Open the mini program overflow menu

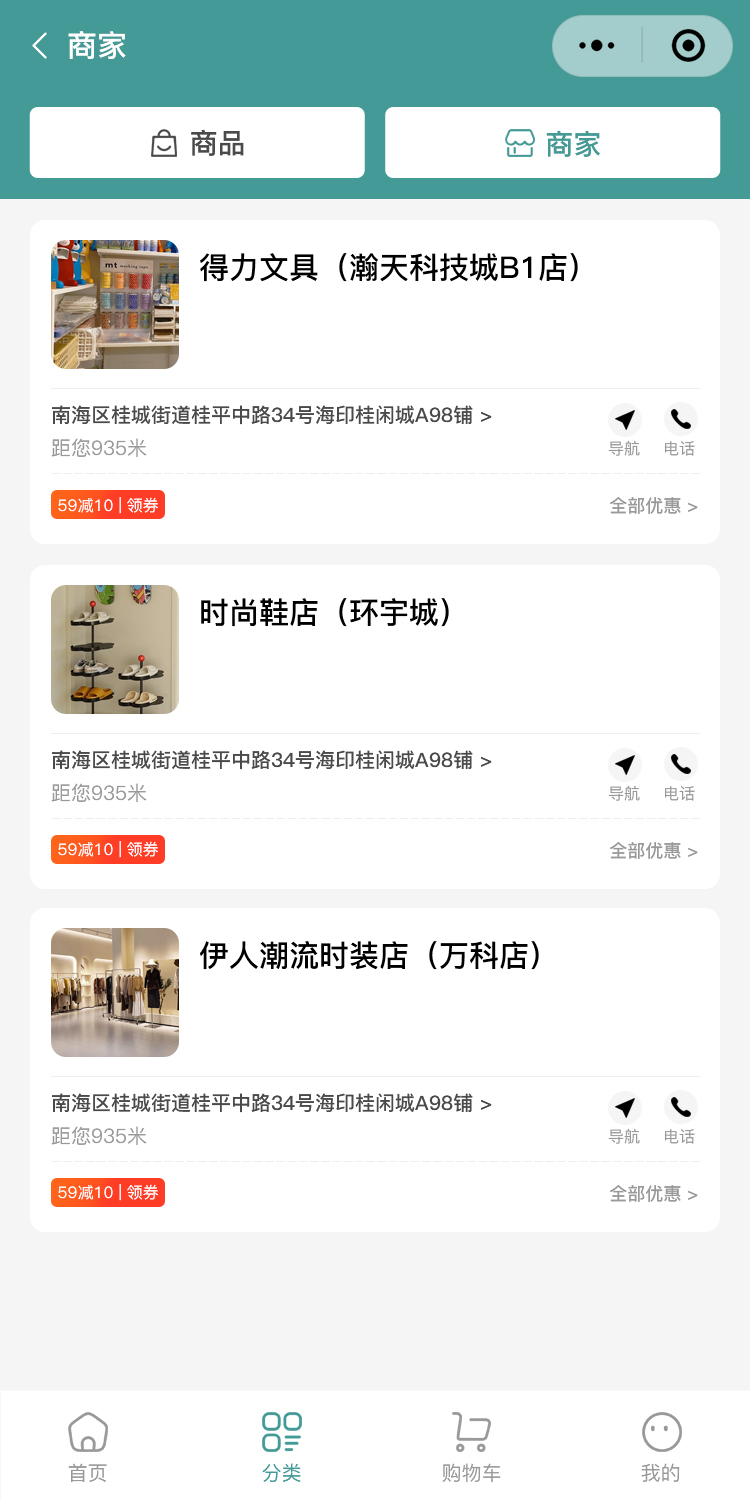pos(597,46)
